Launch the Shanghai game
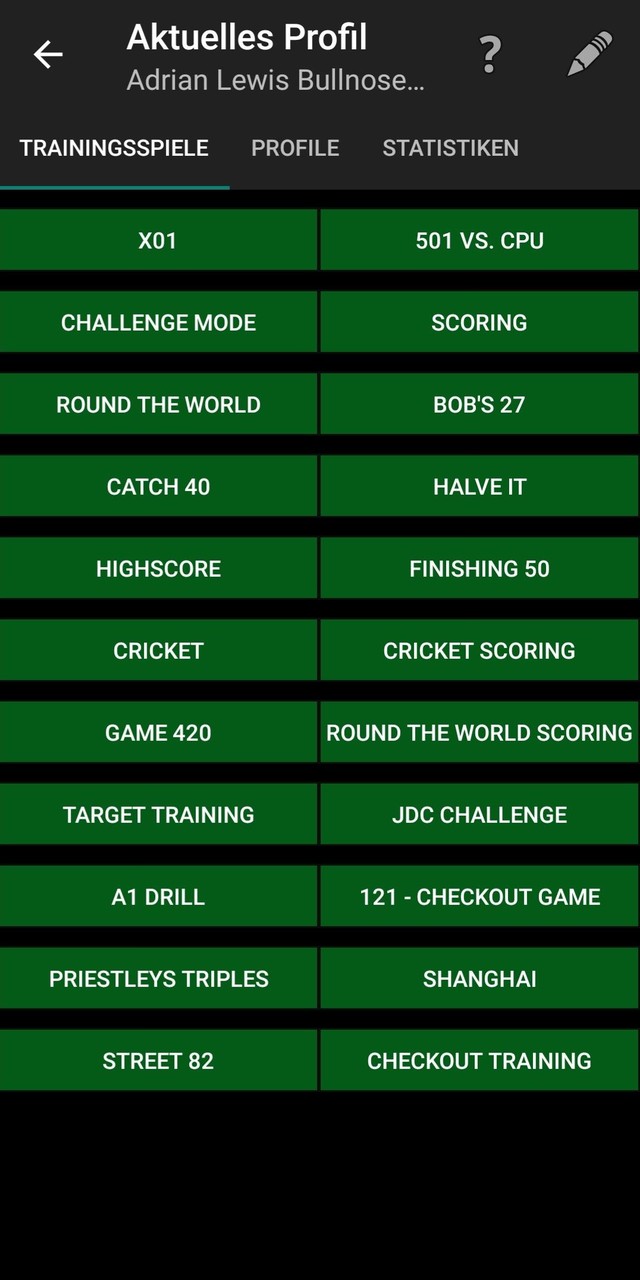The width and height of the screenshot is (640, 1280). click(x=480, y=978)
